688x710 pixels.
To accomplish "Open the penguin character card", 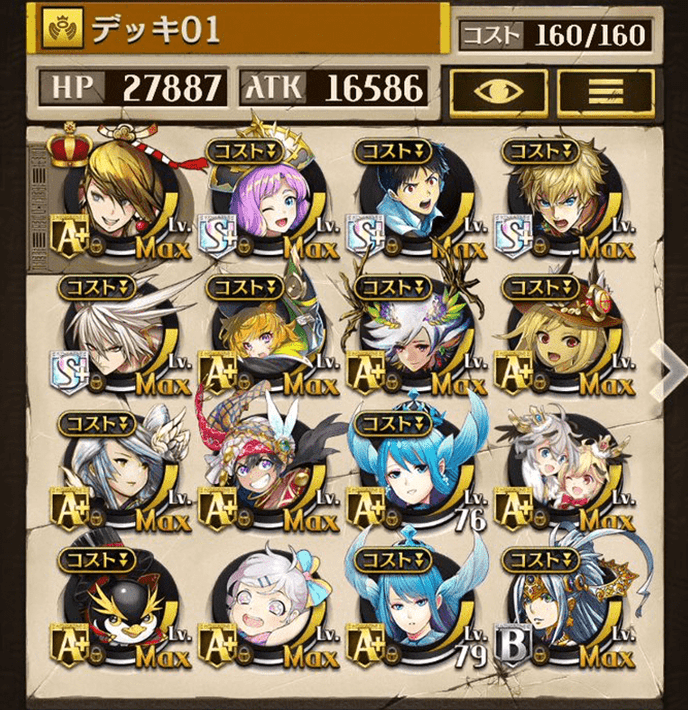I will tap(118, 610).
